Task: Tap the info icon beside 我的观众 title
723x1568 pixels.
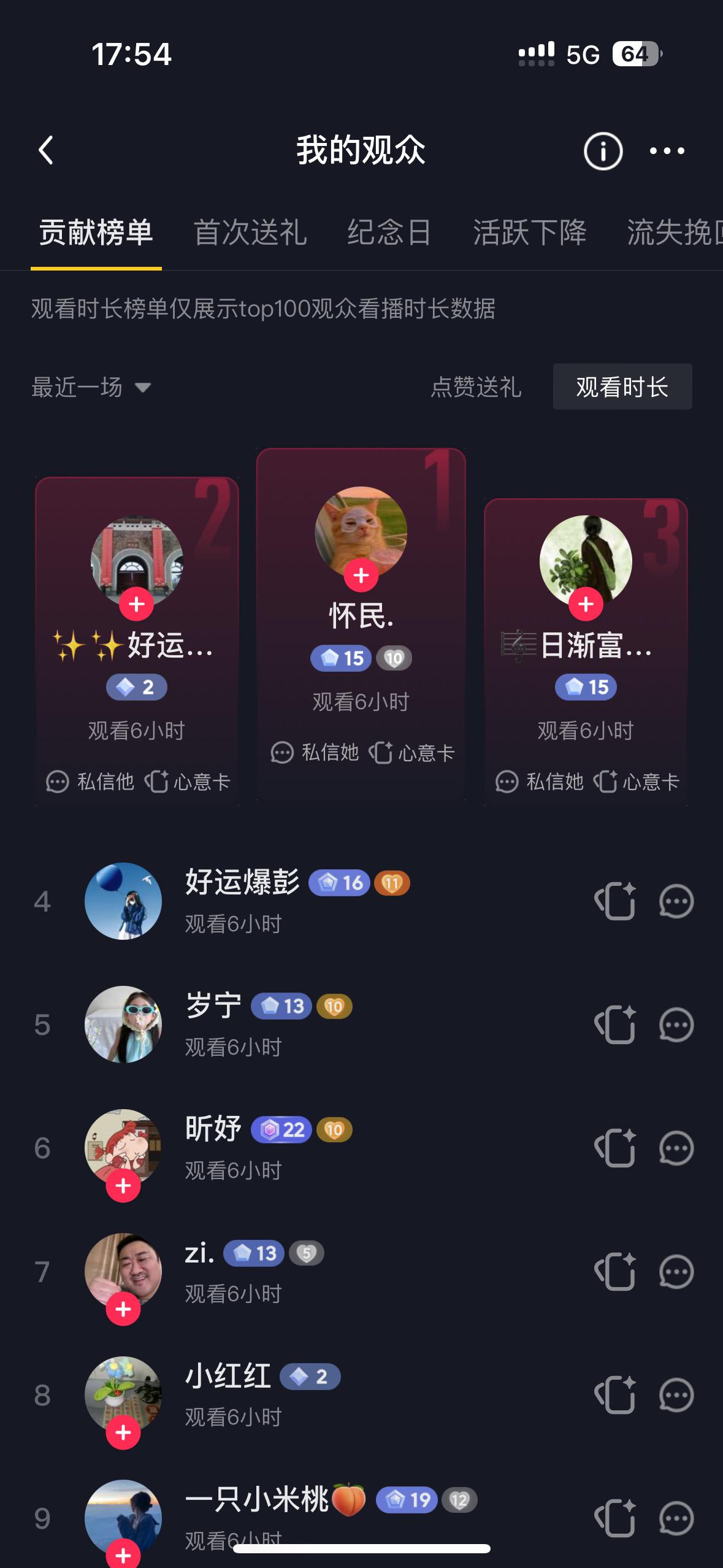Action: click(602, 150)
